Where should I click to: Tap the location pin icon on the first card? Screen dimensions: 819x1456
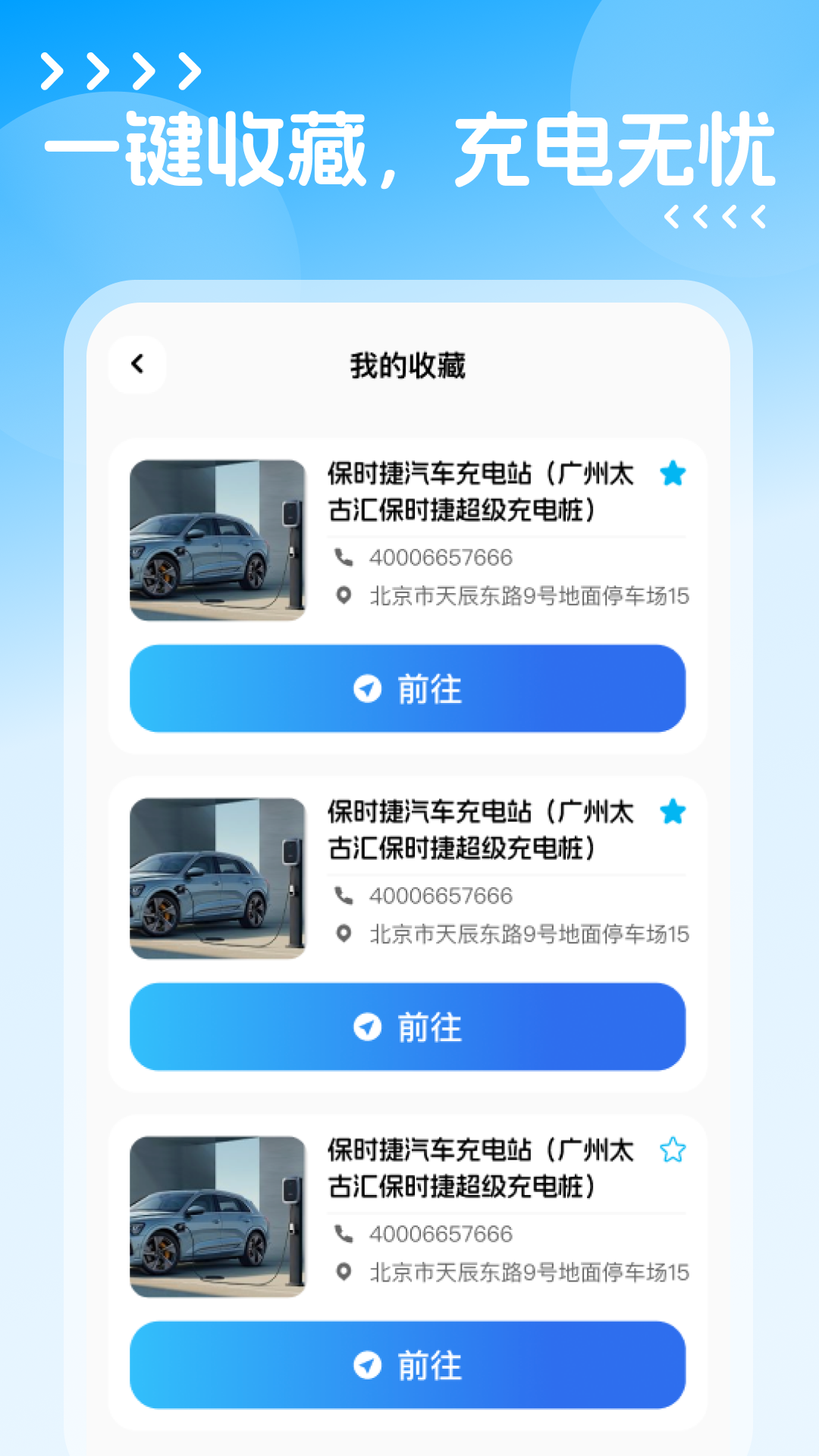pyautogui.click(x=344, y=597)
